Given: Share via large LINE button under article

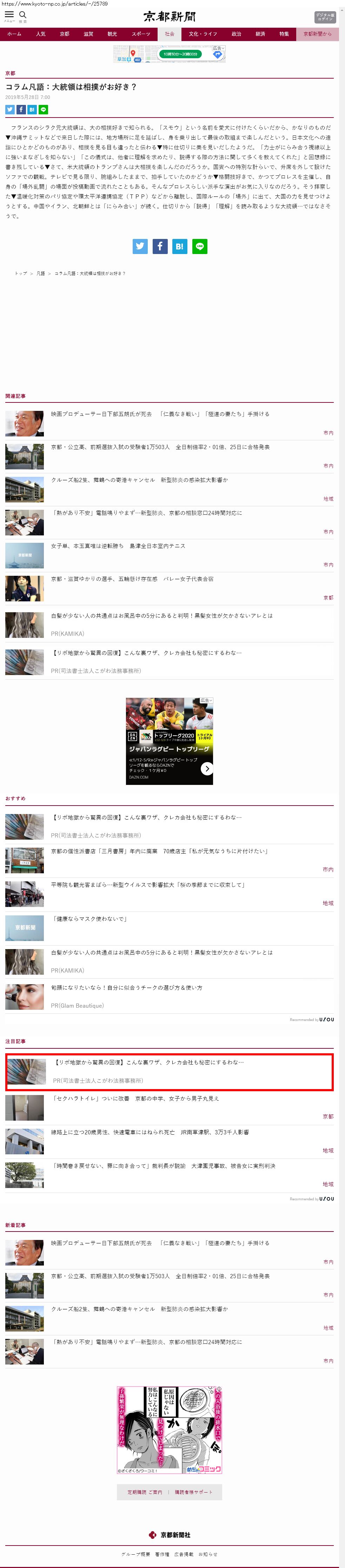Looking at the screenshot, I should coord(200,246).
